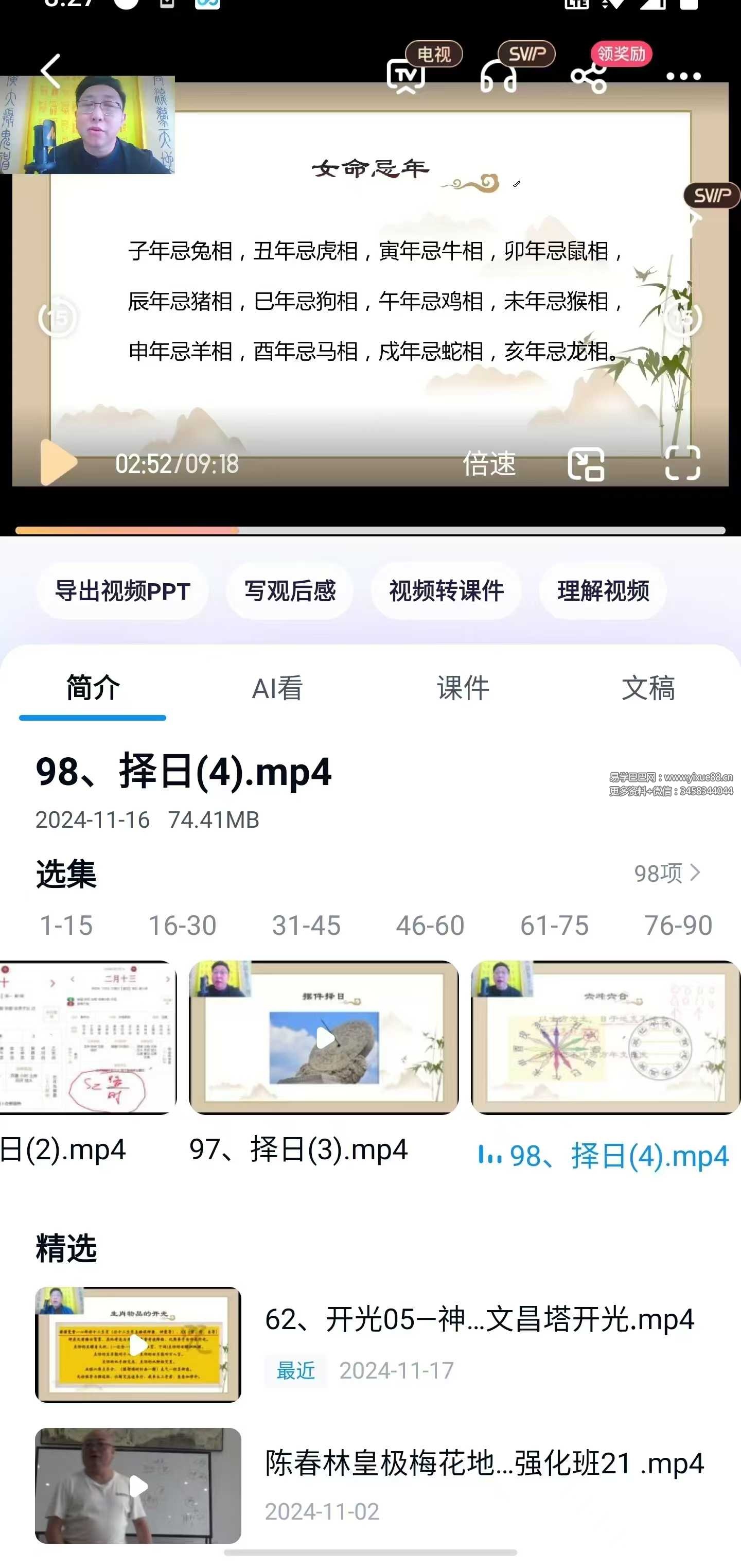Share this video
This screenshot has width=741, height=1568.
(588, 77)
